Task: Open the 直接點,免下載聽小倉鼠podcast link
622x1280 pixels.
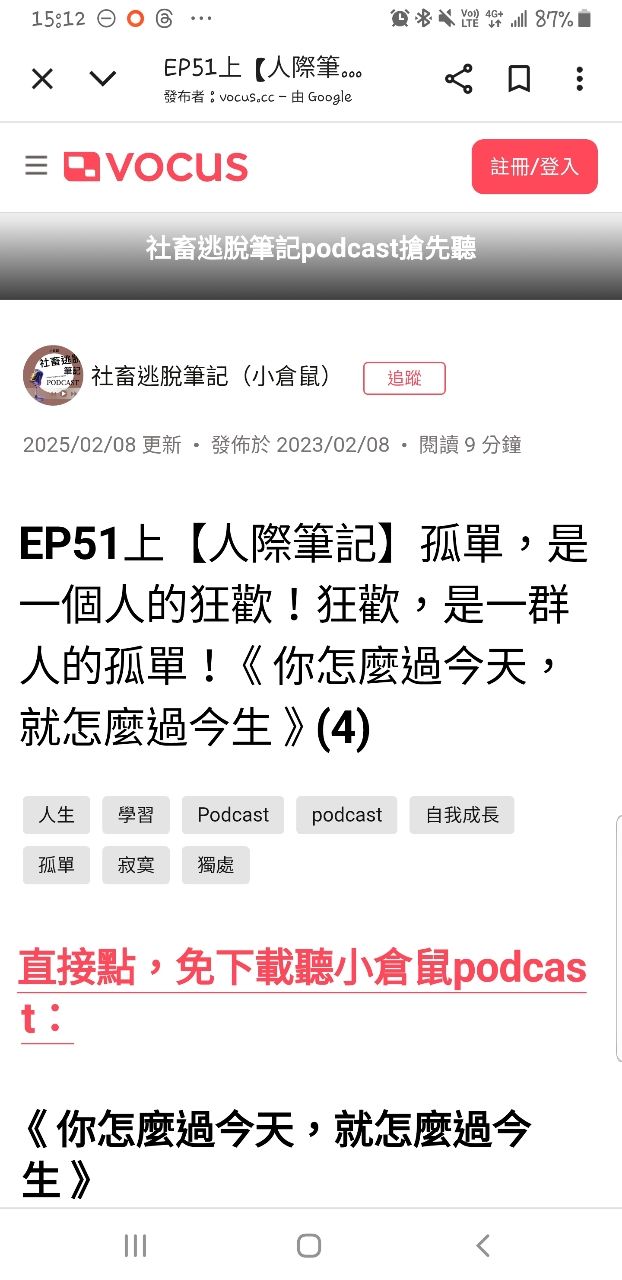Action: coord(300,969)
